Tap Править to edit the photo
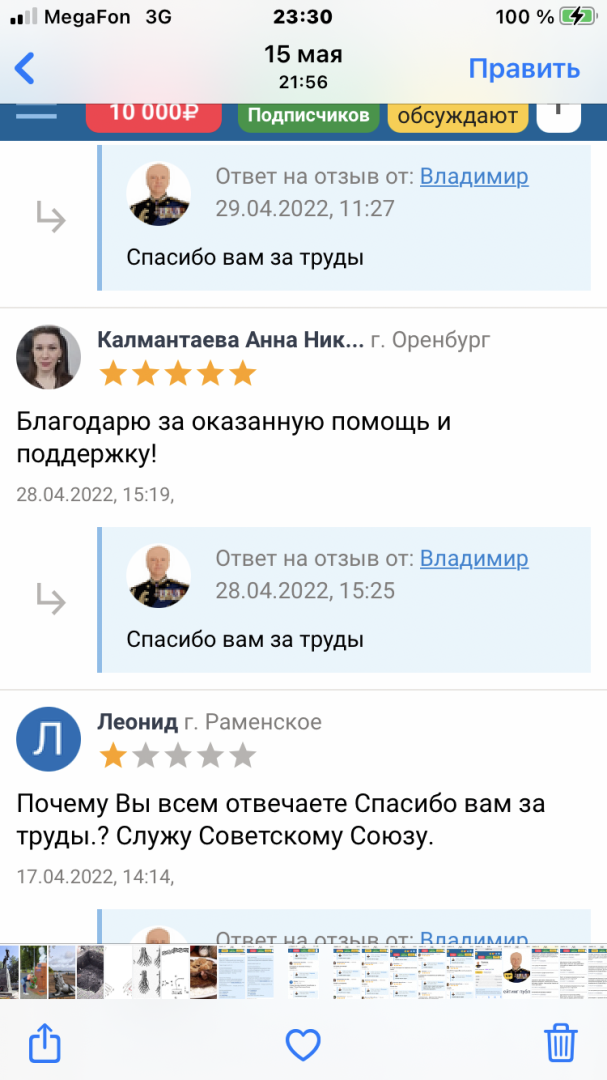This screenshot has width=607, height=1080. pyautogui.click(x=524, y=68)
